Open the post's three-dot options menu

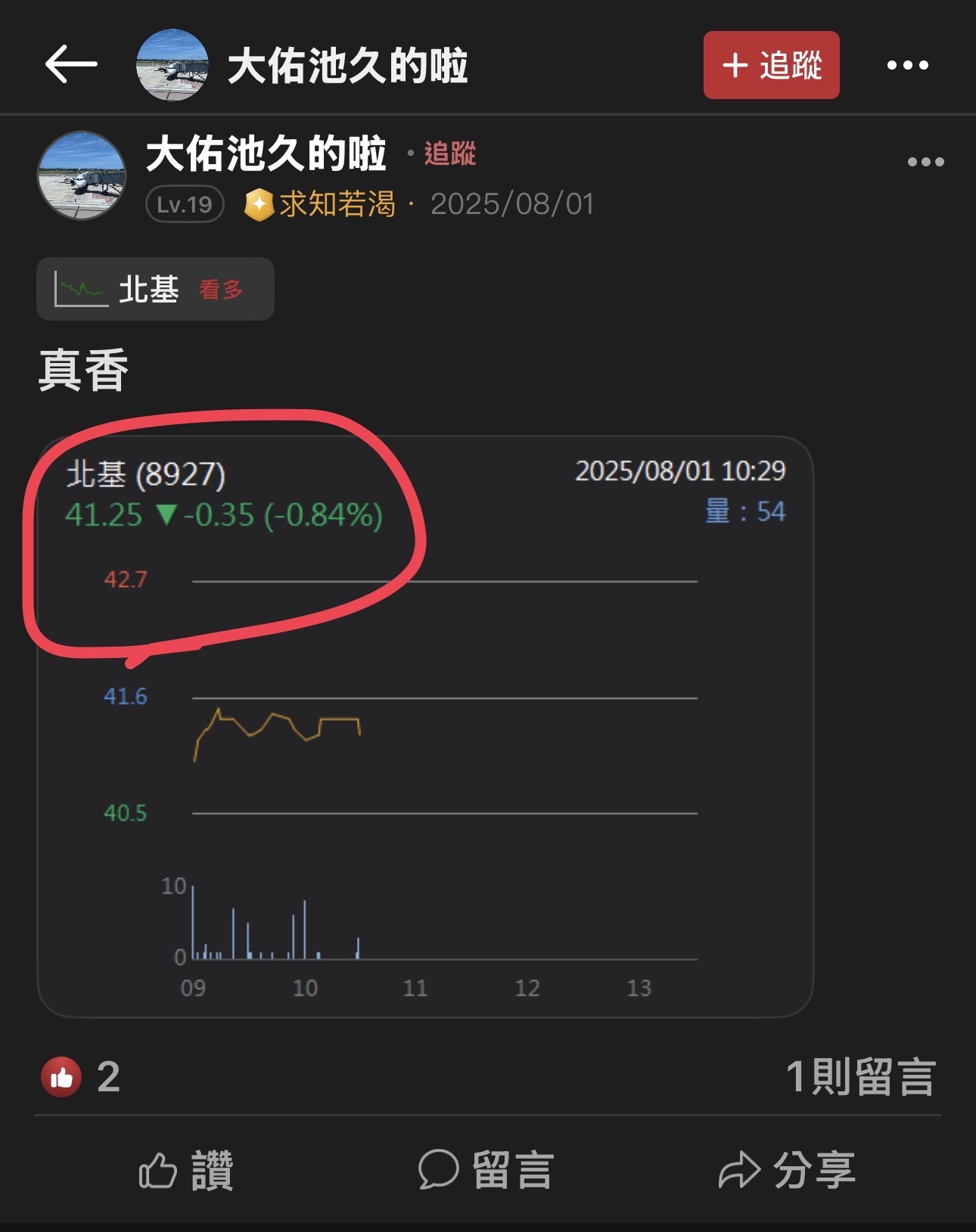(925, 162)
